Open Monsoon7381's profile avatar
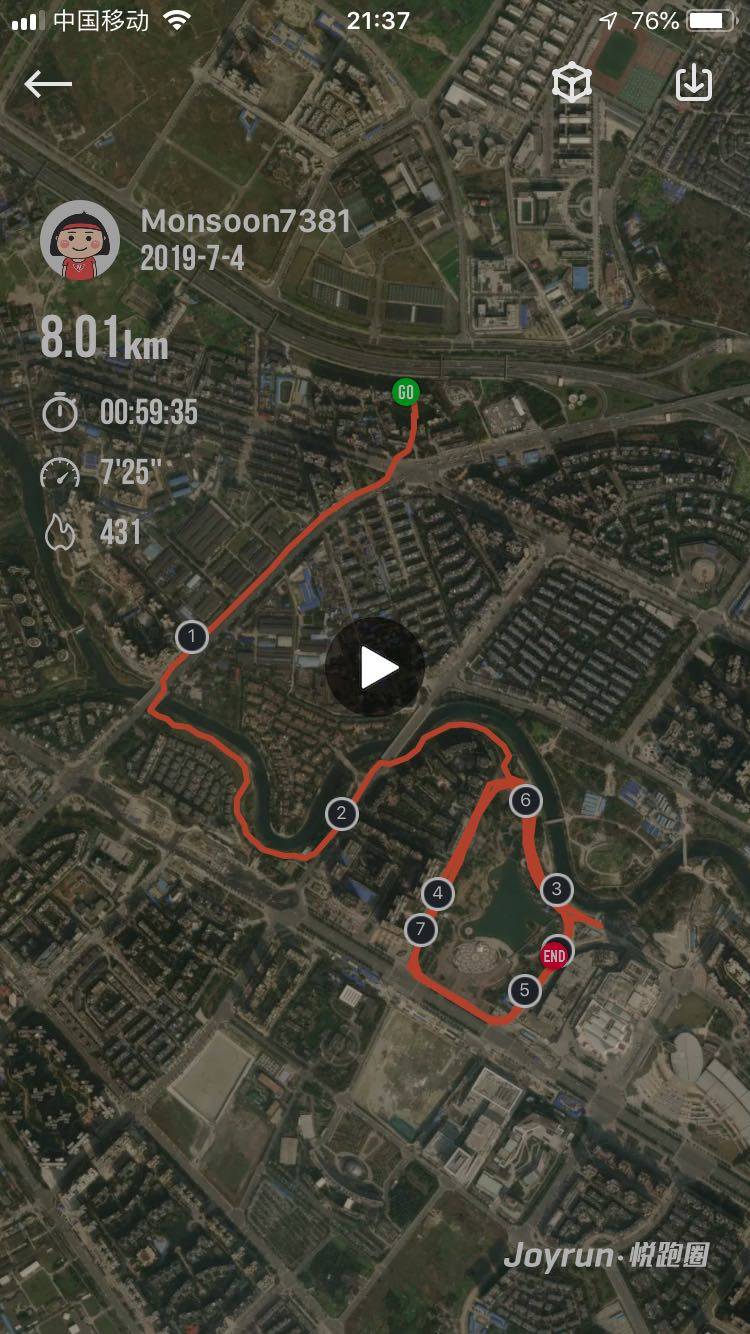The image size is (750, 1334). [x=80, y=240]
